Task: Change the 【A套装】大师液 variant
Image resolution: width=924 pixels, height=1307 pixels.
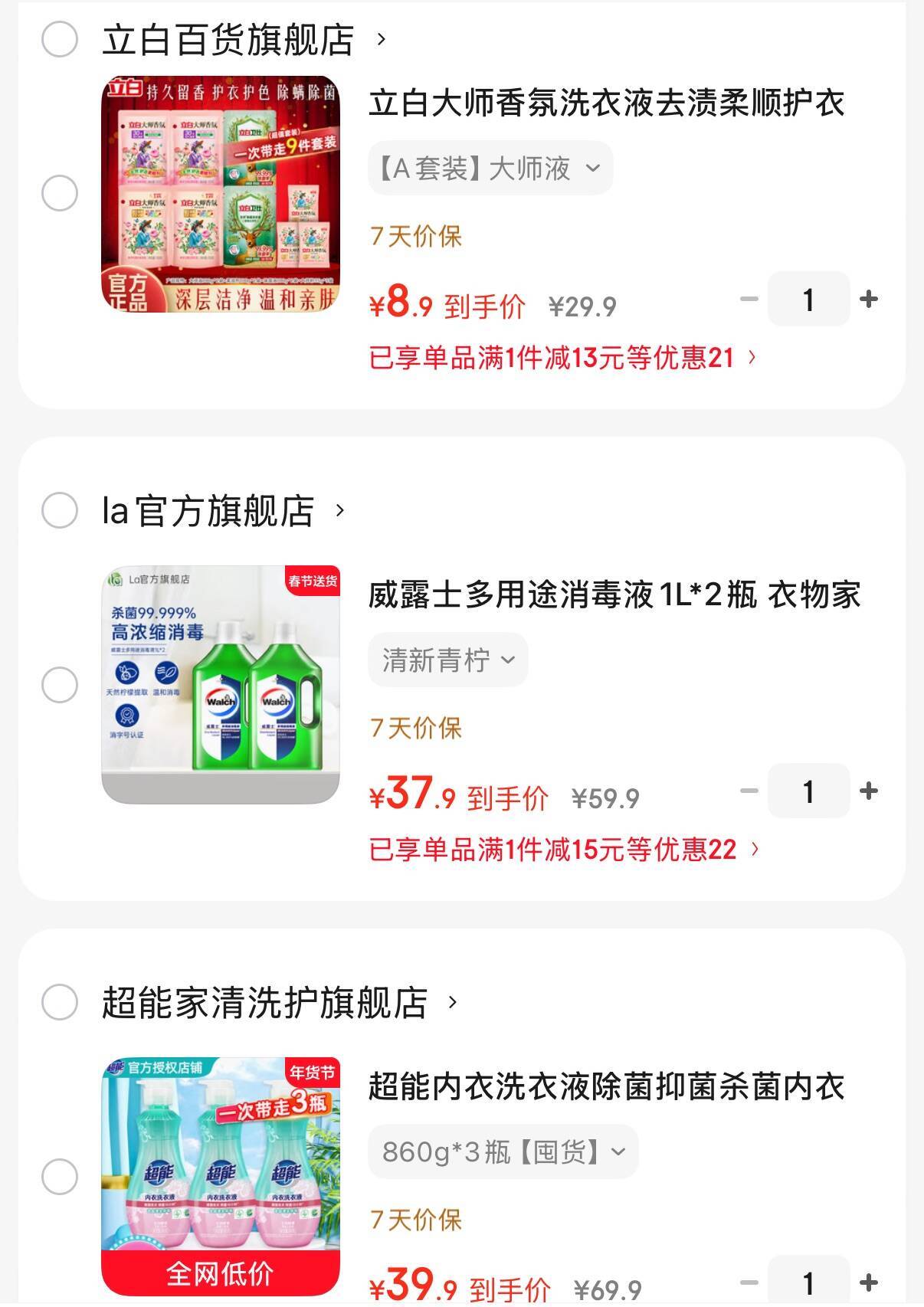Action: (x=490, y=169)
